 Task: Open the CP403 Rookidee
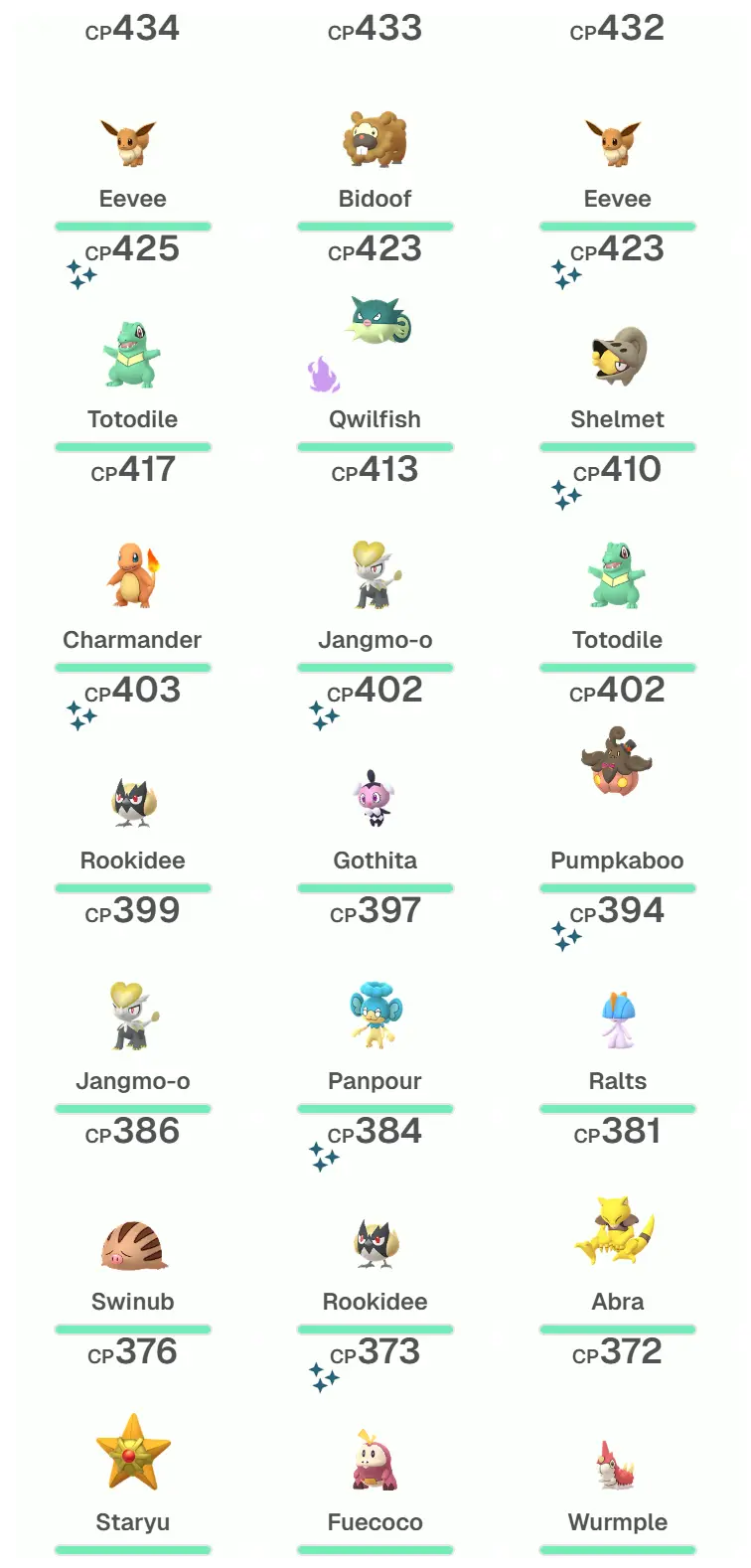coord(132,801)
